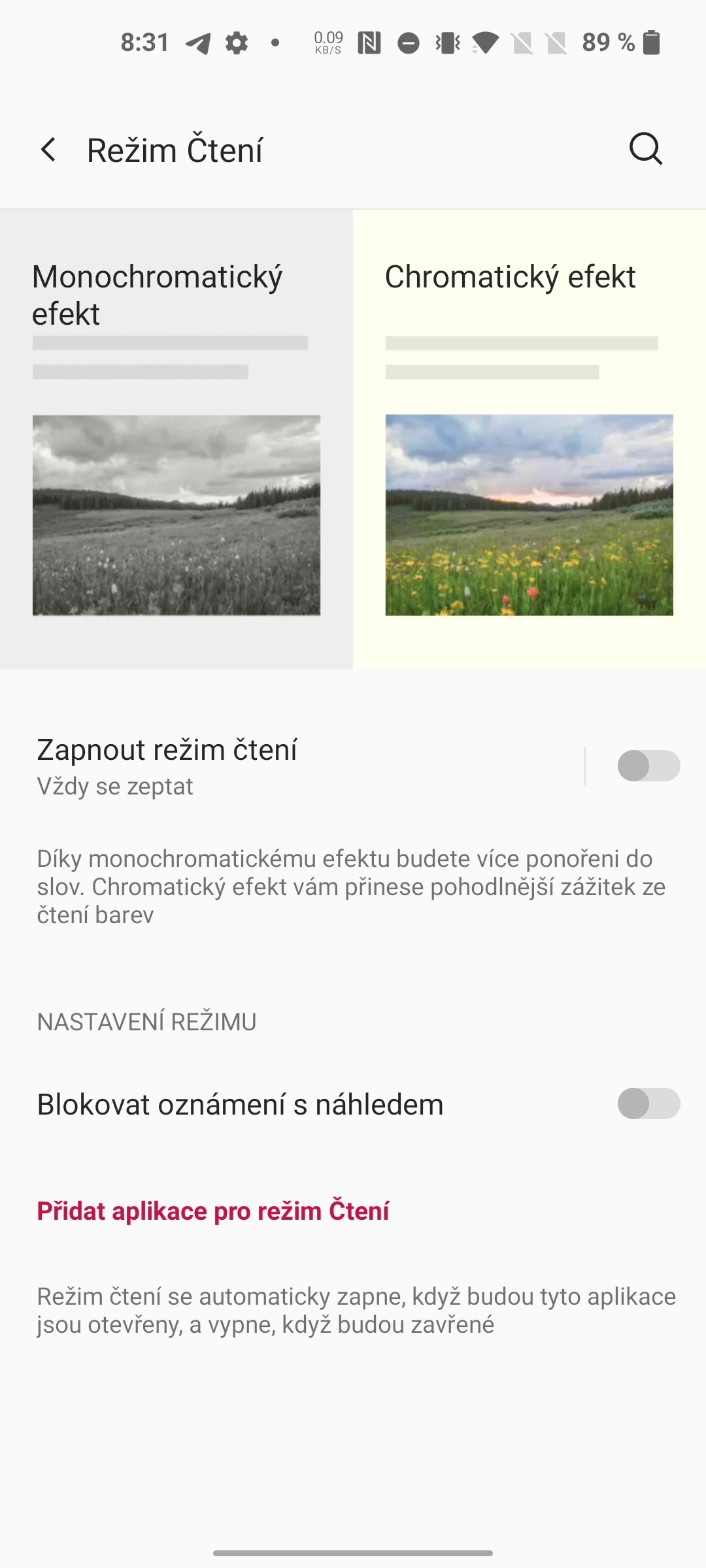Screen dimensions: 706x1568
Task: Tap the navigation gesture pill at bottom
Action: (353, 1552)
